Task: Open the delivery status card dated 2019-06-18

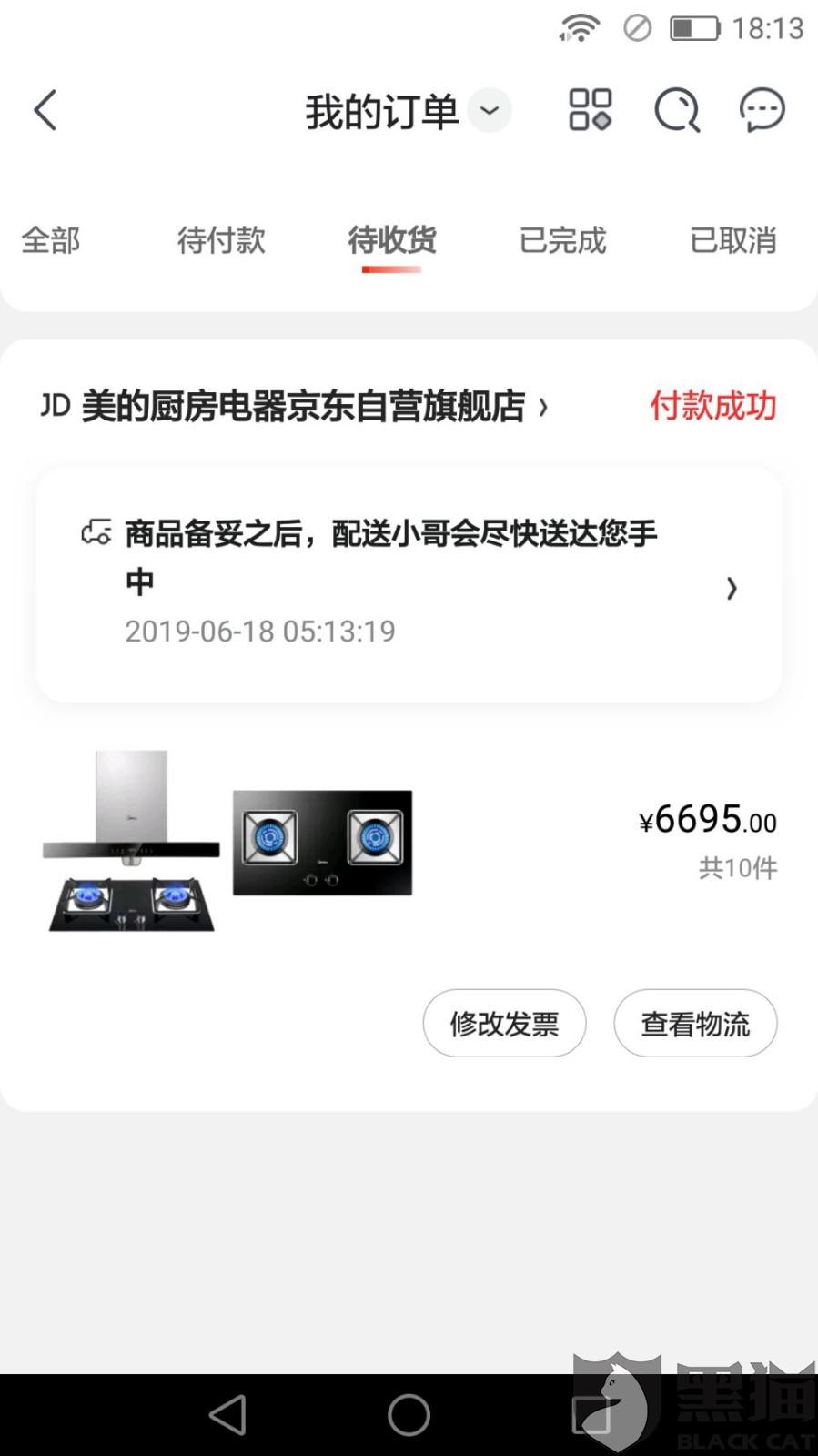Action: tap(409, 584)
